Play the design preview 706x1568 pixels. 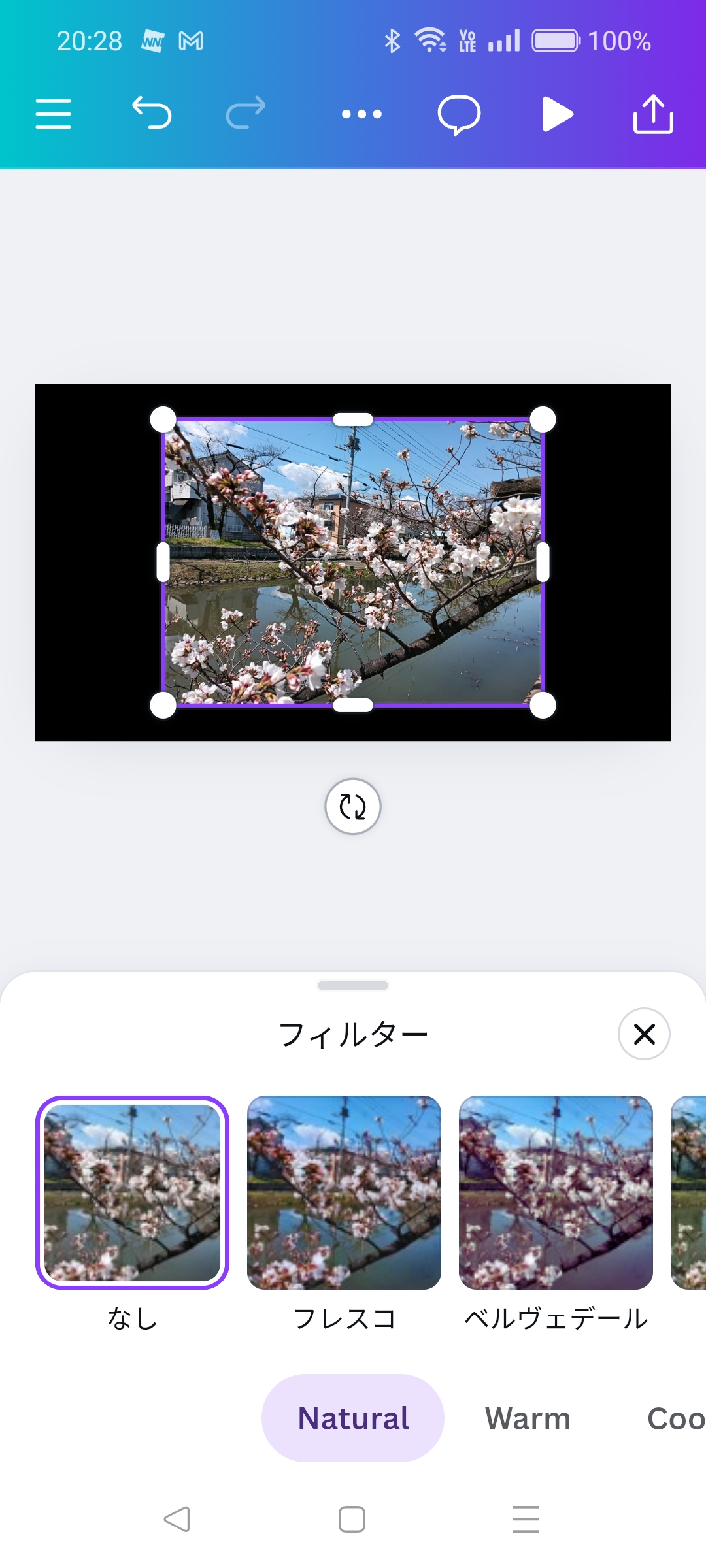tap(557, 114)
